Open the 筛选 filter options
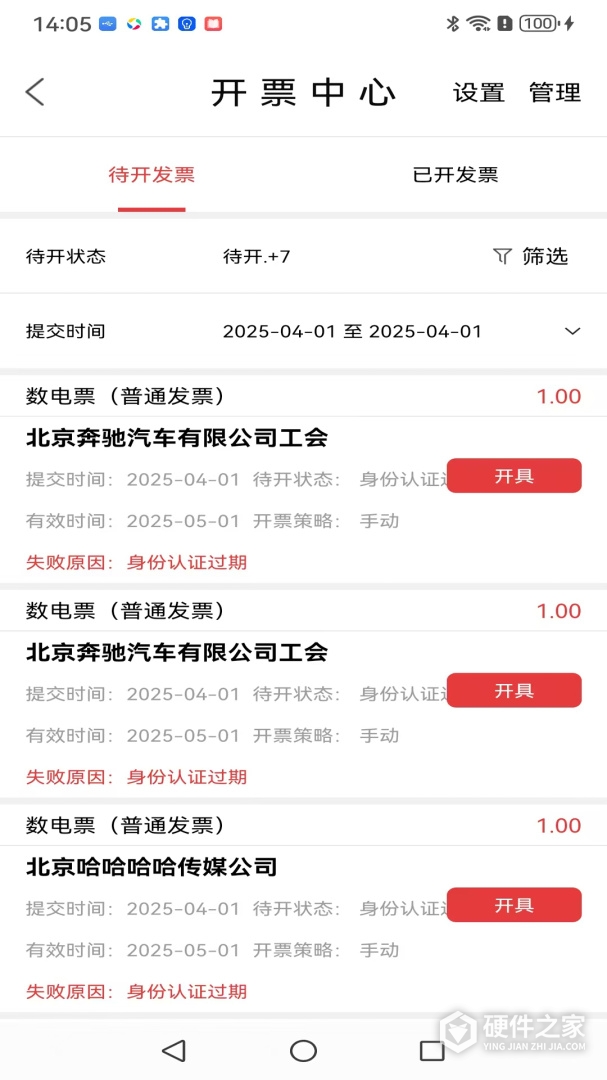 (531, 256)
